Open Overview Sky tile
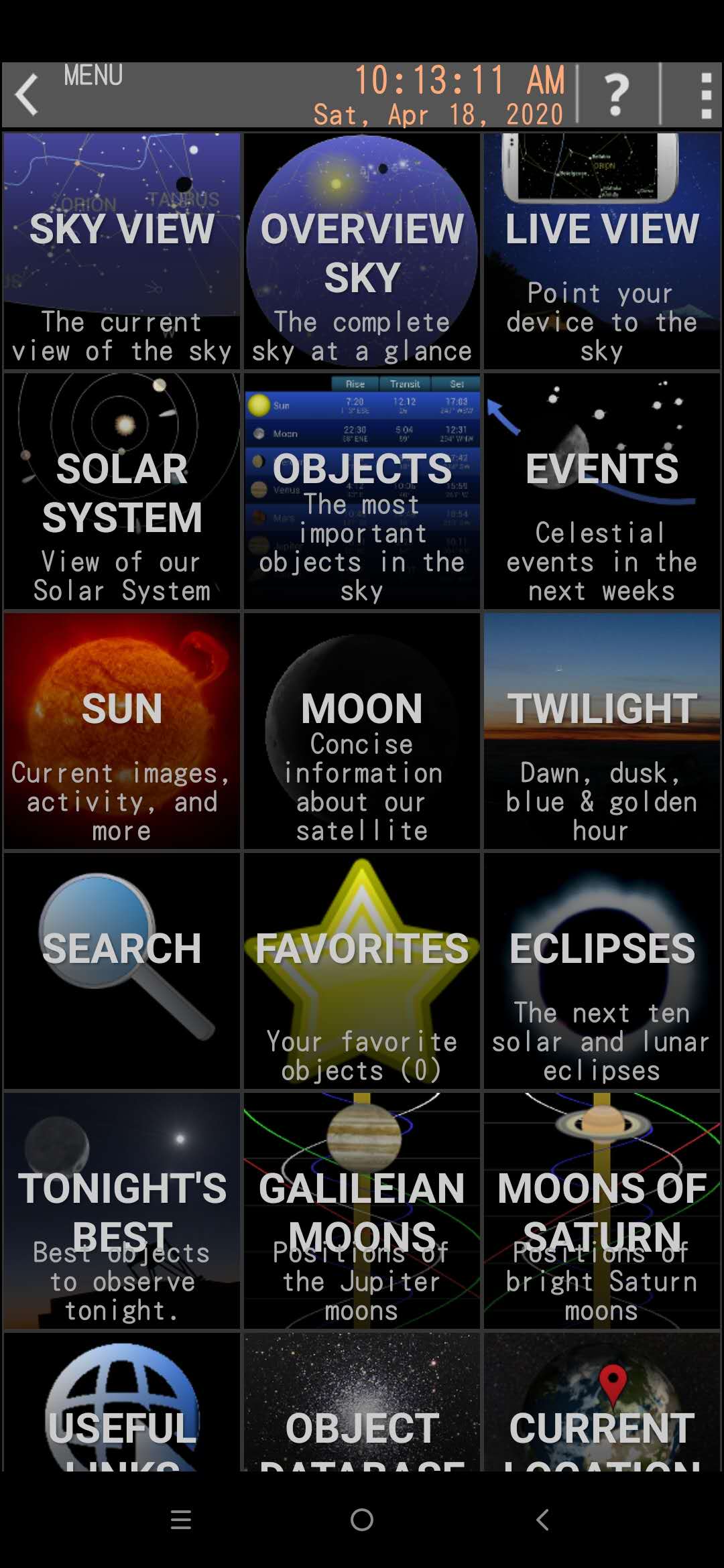 pos(362,251)
